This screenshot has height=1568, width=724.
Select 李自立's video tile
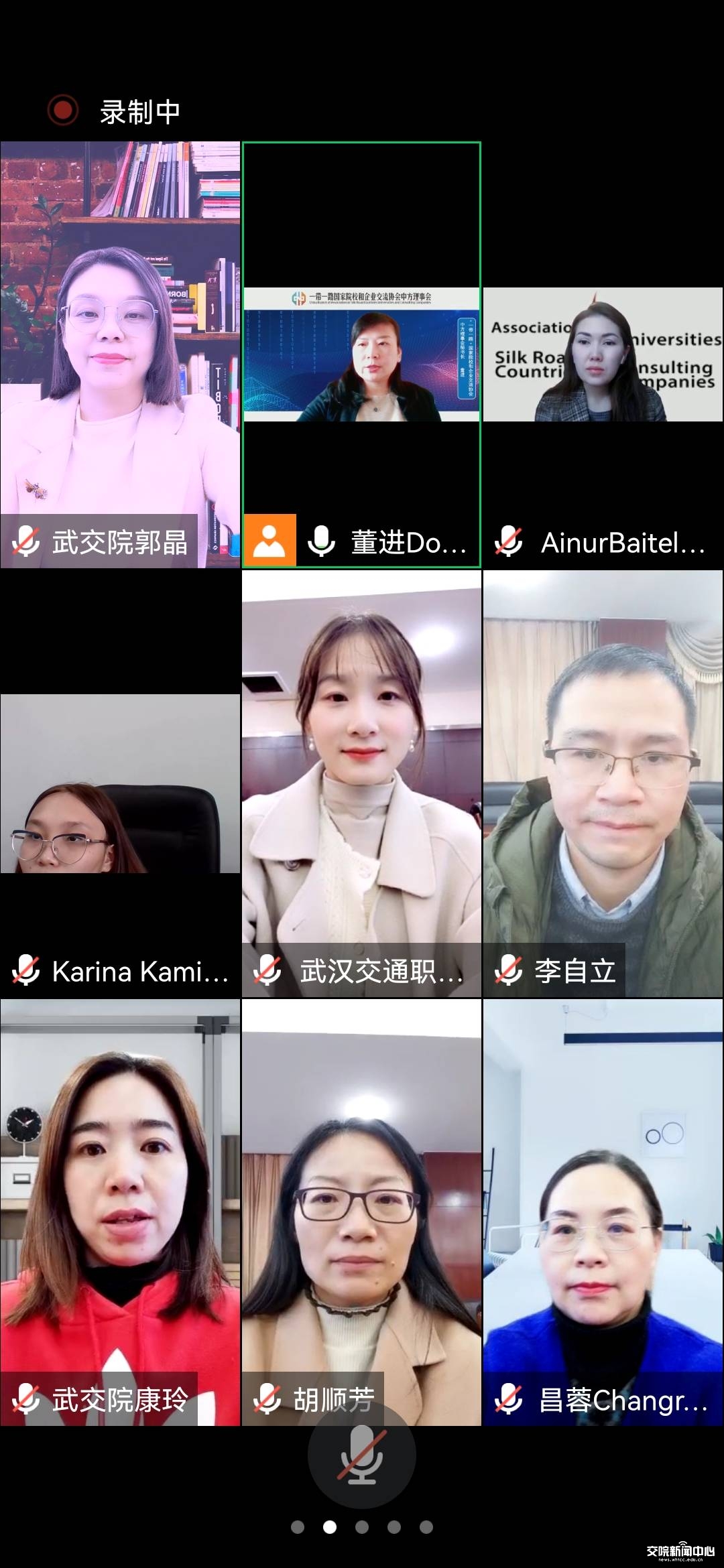(603, 783)
